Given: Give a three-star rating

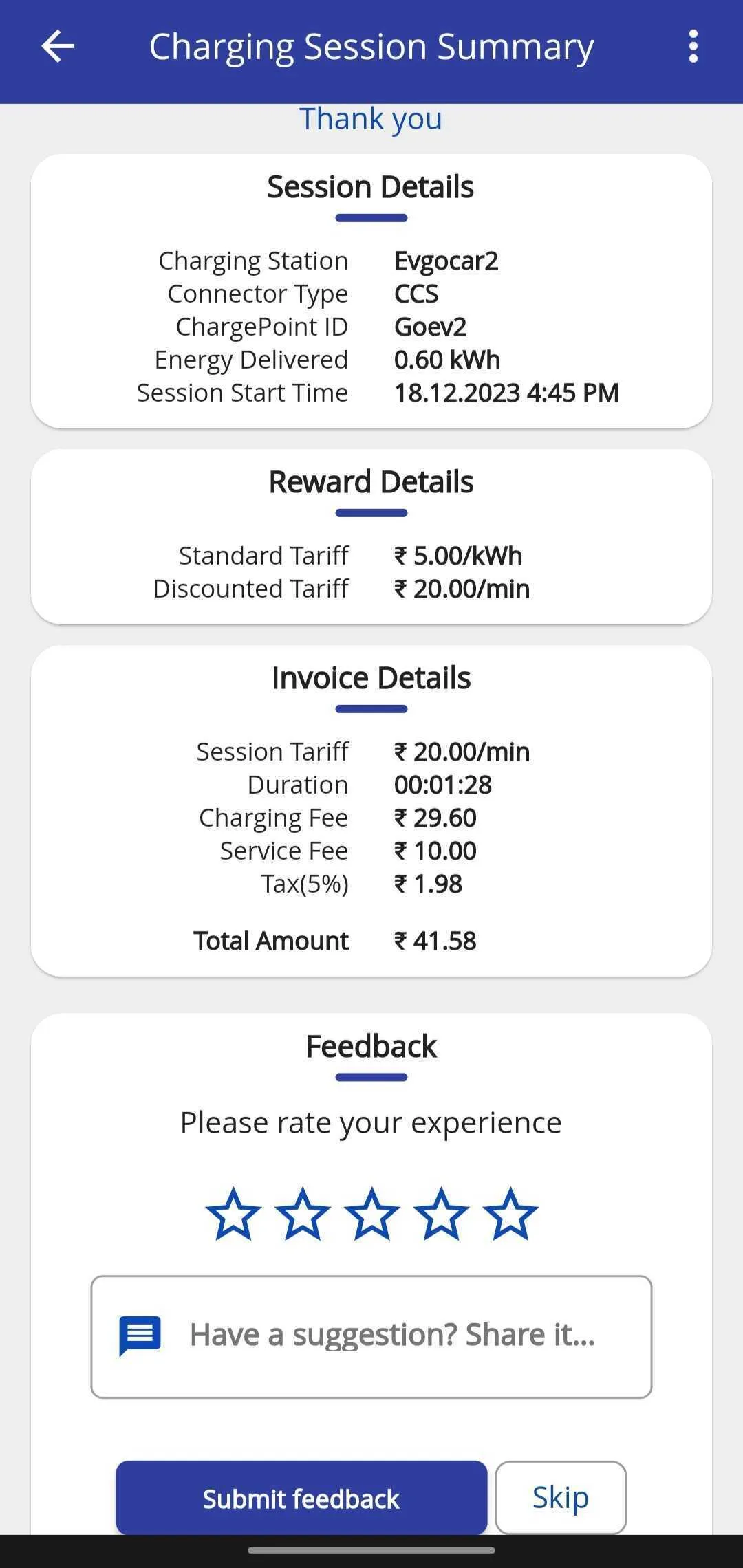Looking at the screenshot, I should (x=372, y=1214).
